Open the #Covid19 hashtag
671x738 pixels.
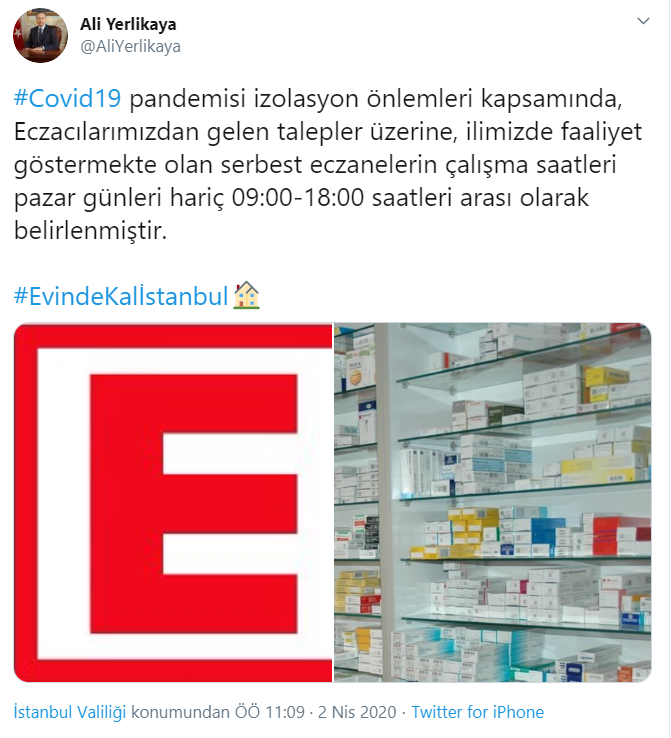click(68, 100)
